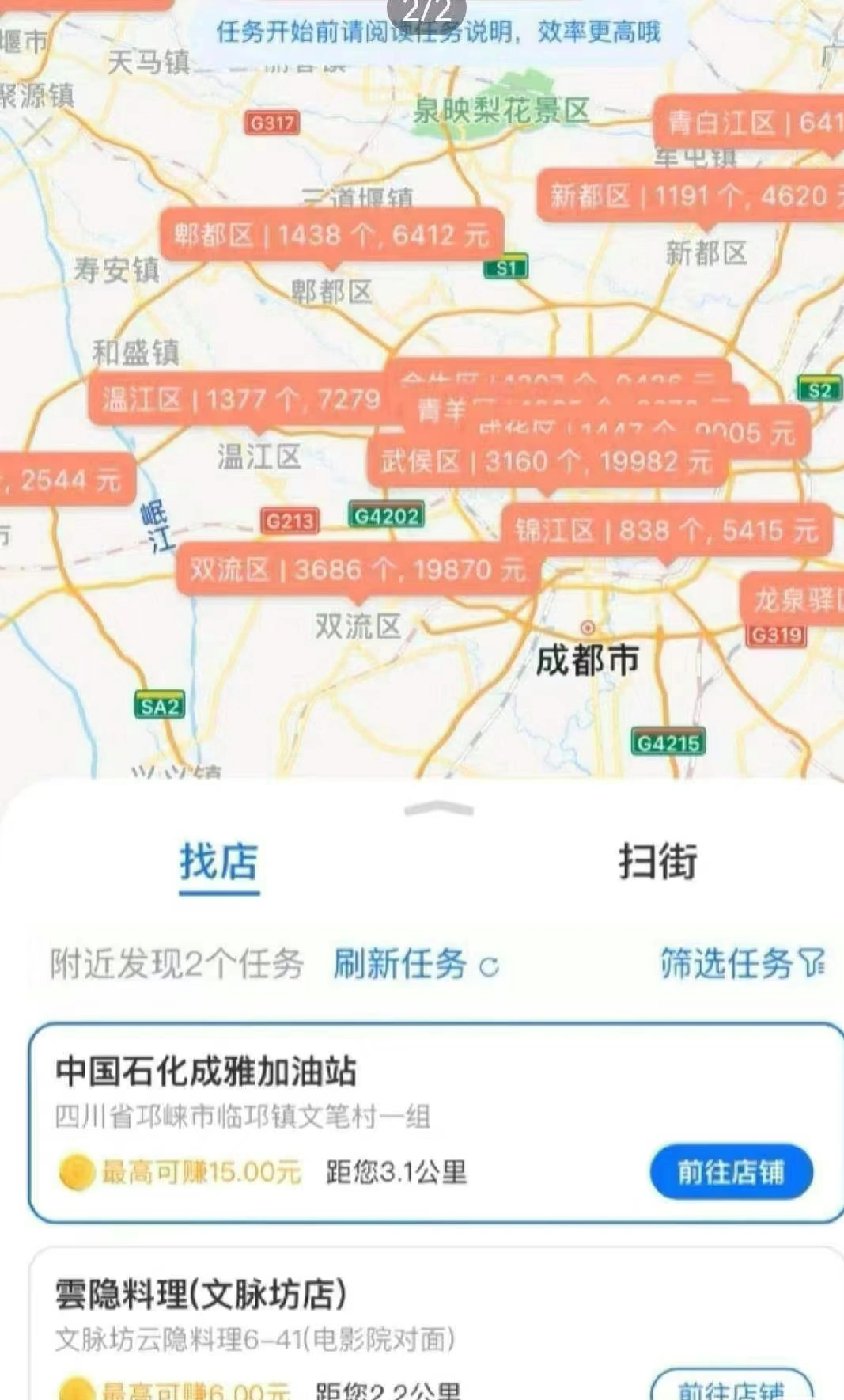
Task: Select the 双流区 map marker
Action: pos(358,569)
